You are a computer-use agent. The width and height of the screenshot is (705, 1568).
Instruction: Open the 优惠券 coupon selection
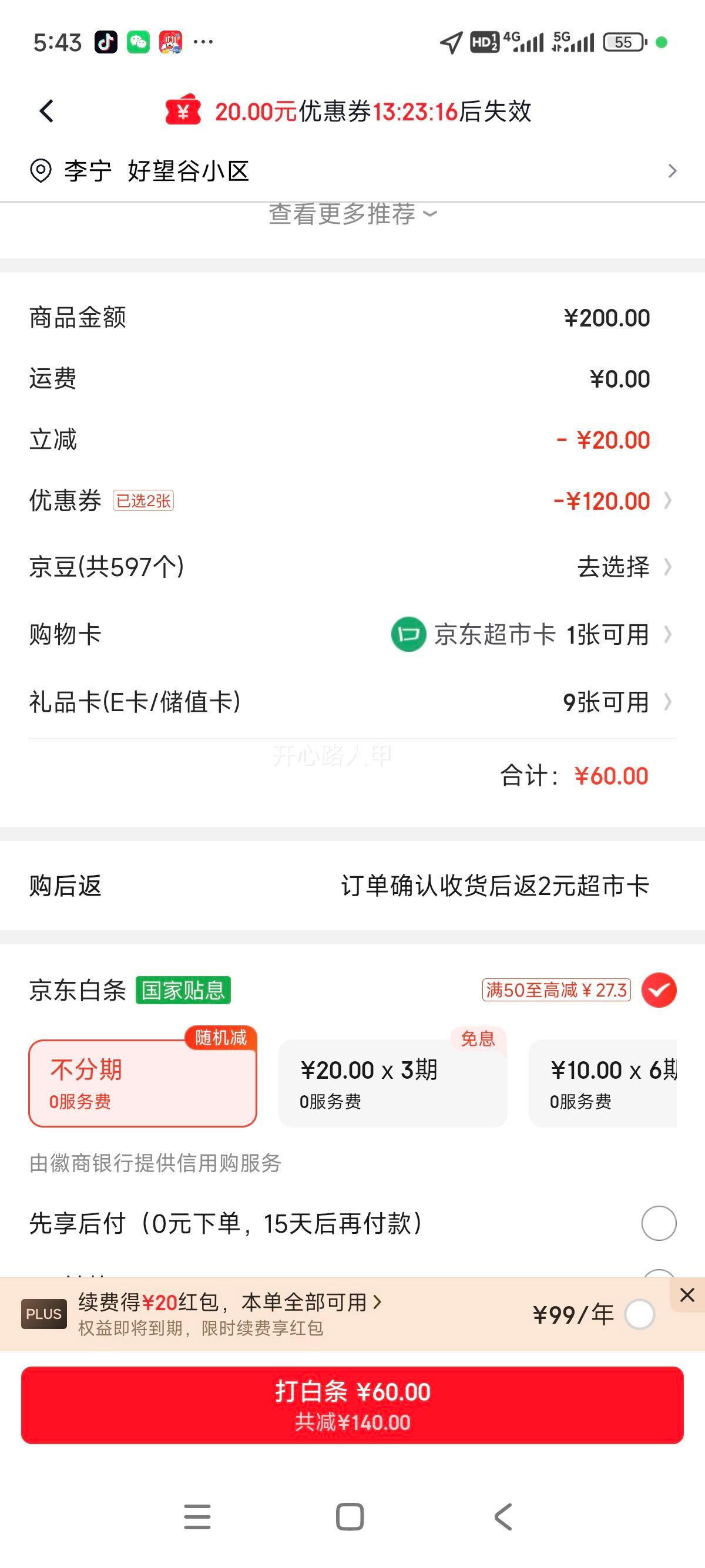pos(609,501)
